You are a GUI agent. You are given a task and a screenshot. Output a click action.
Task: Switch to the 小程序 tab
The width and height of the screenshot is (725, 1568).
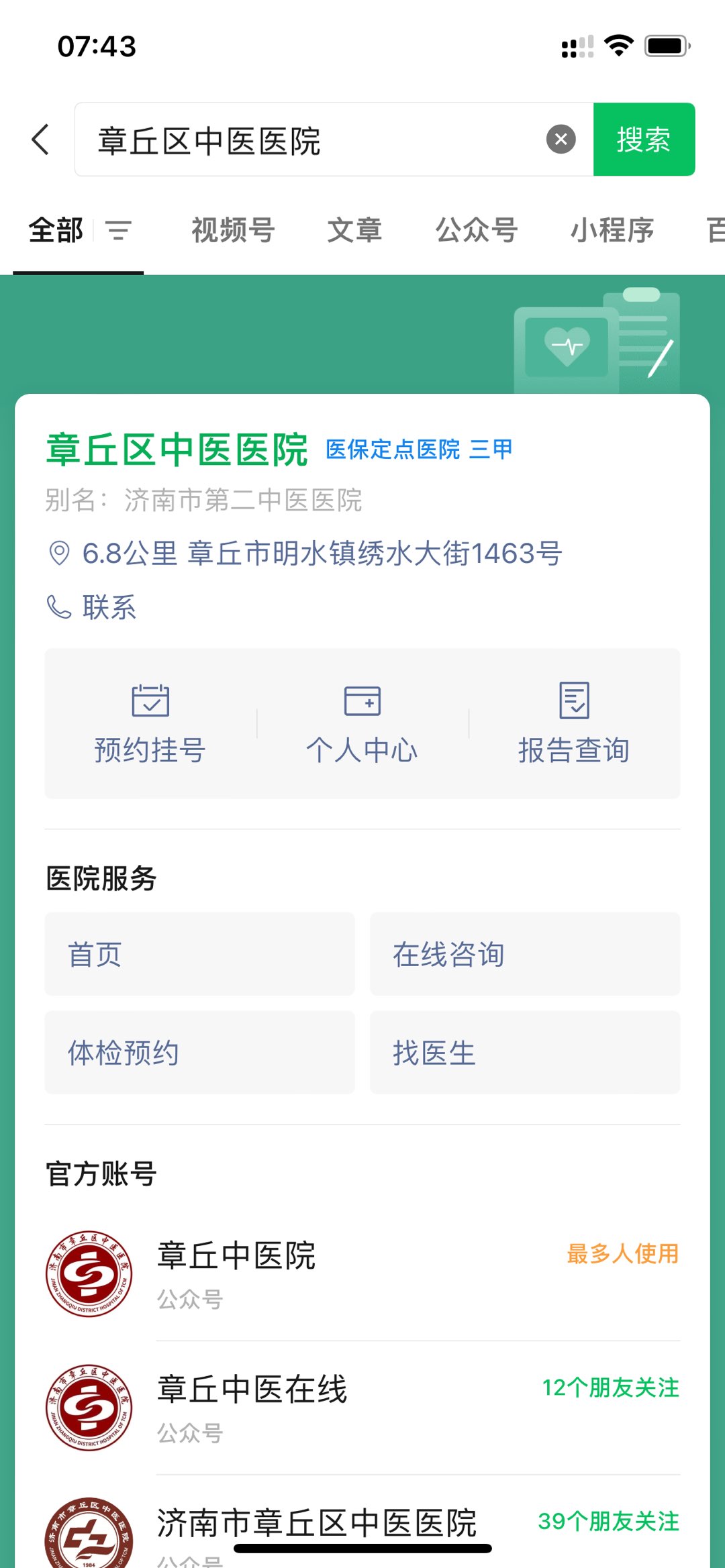tap(612, 231)
